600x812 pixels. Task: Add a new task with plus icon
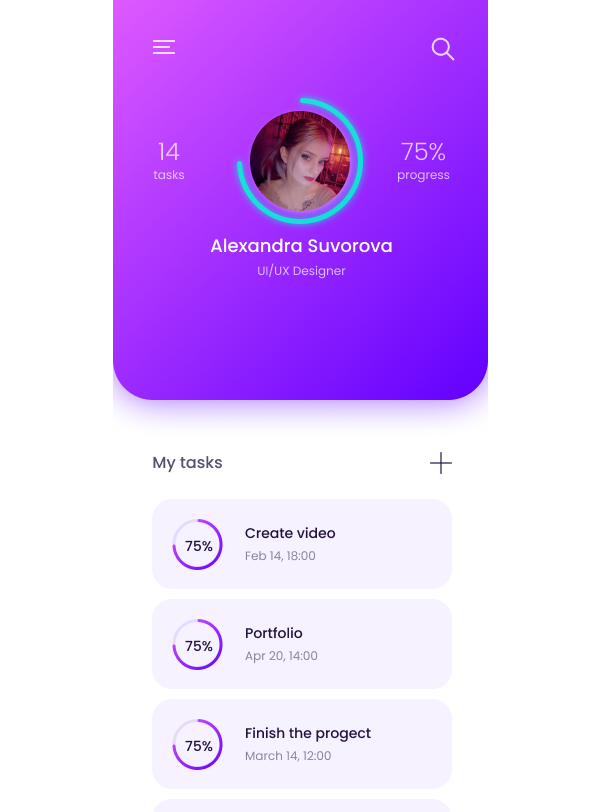point(441,463)
